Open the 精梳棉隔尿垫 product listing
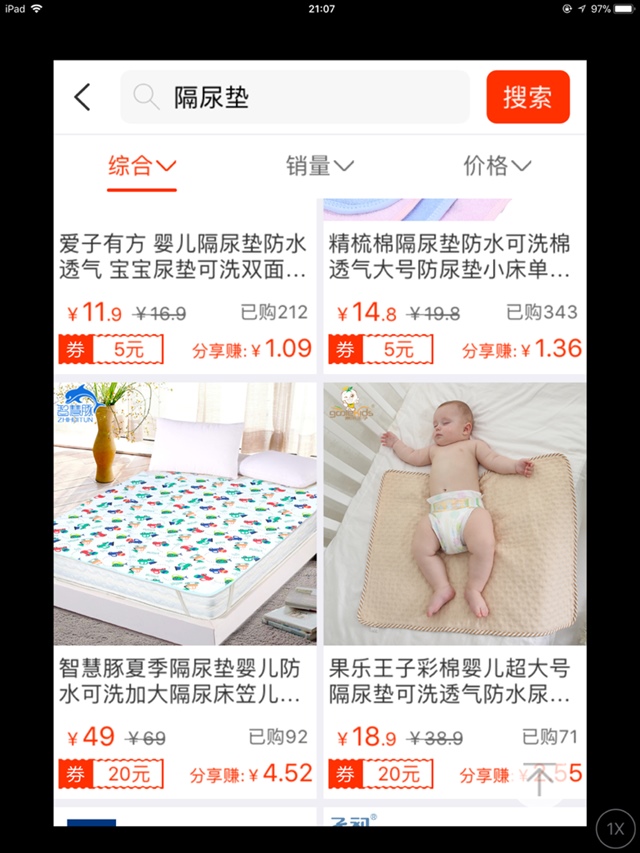640x853 pixels. pos(452,257)
